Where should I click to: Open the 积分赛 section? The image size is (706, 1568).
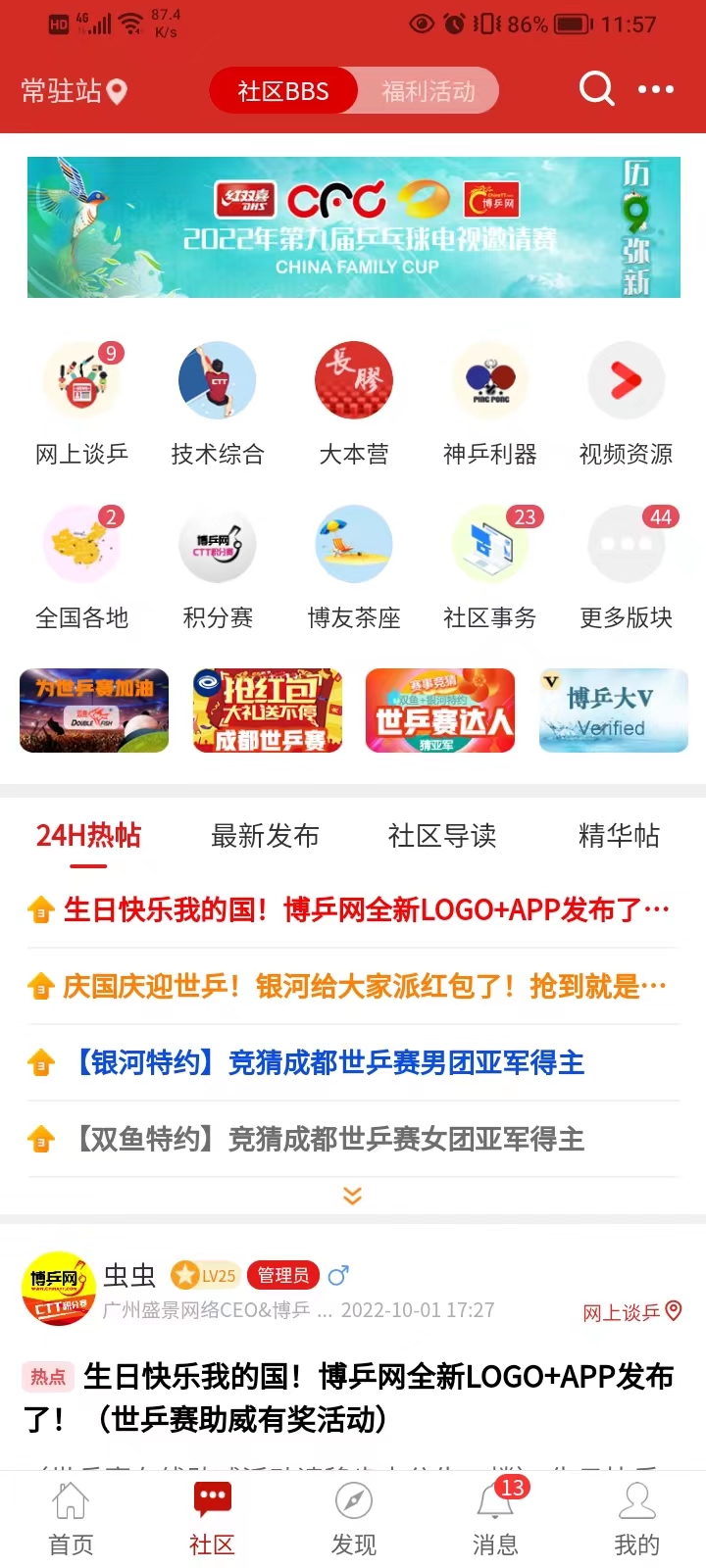point(218,565)
